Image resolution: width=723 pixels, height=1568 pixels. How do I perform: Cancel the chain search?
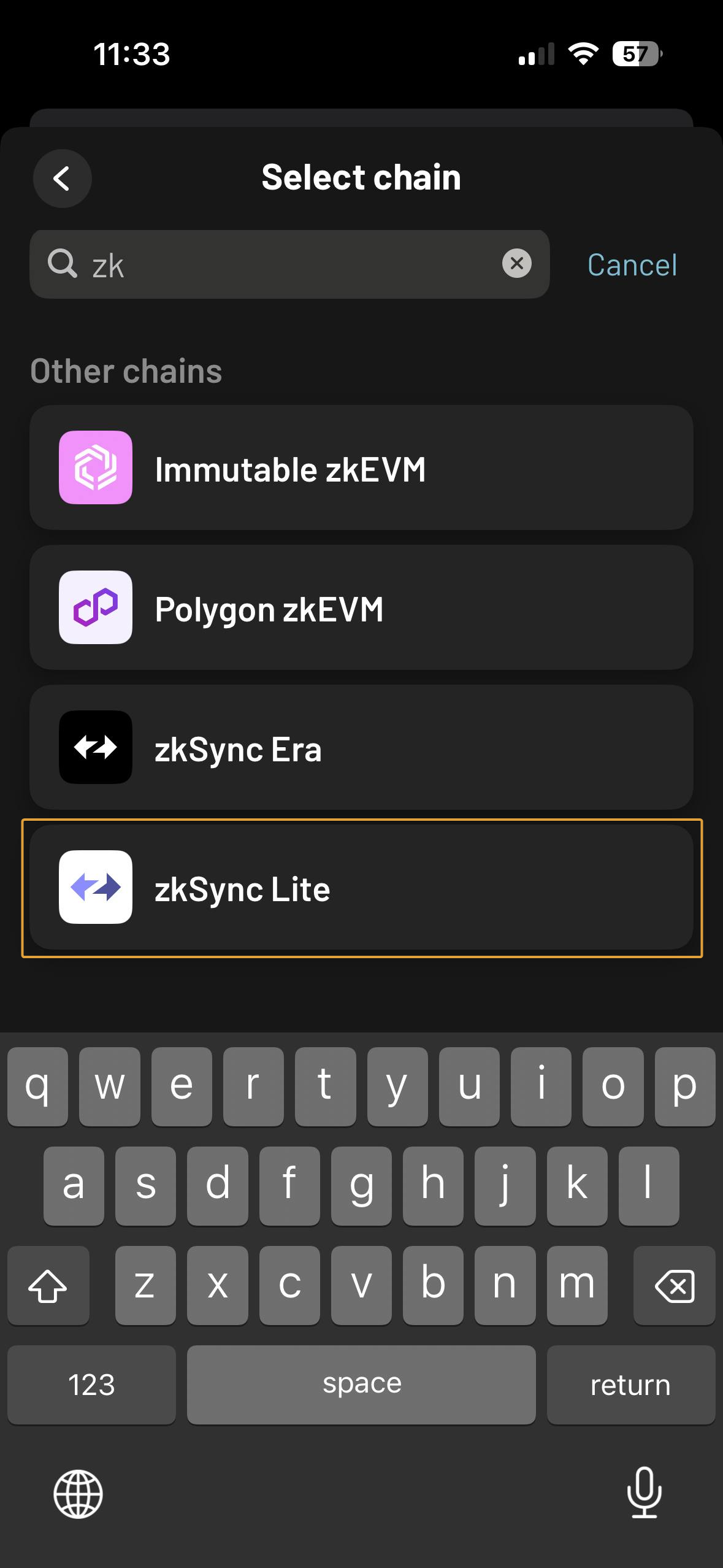632,265
